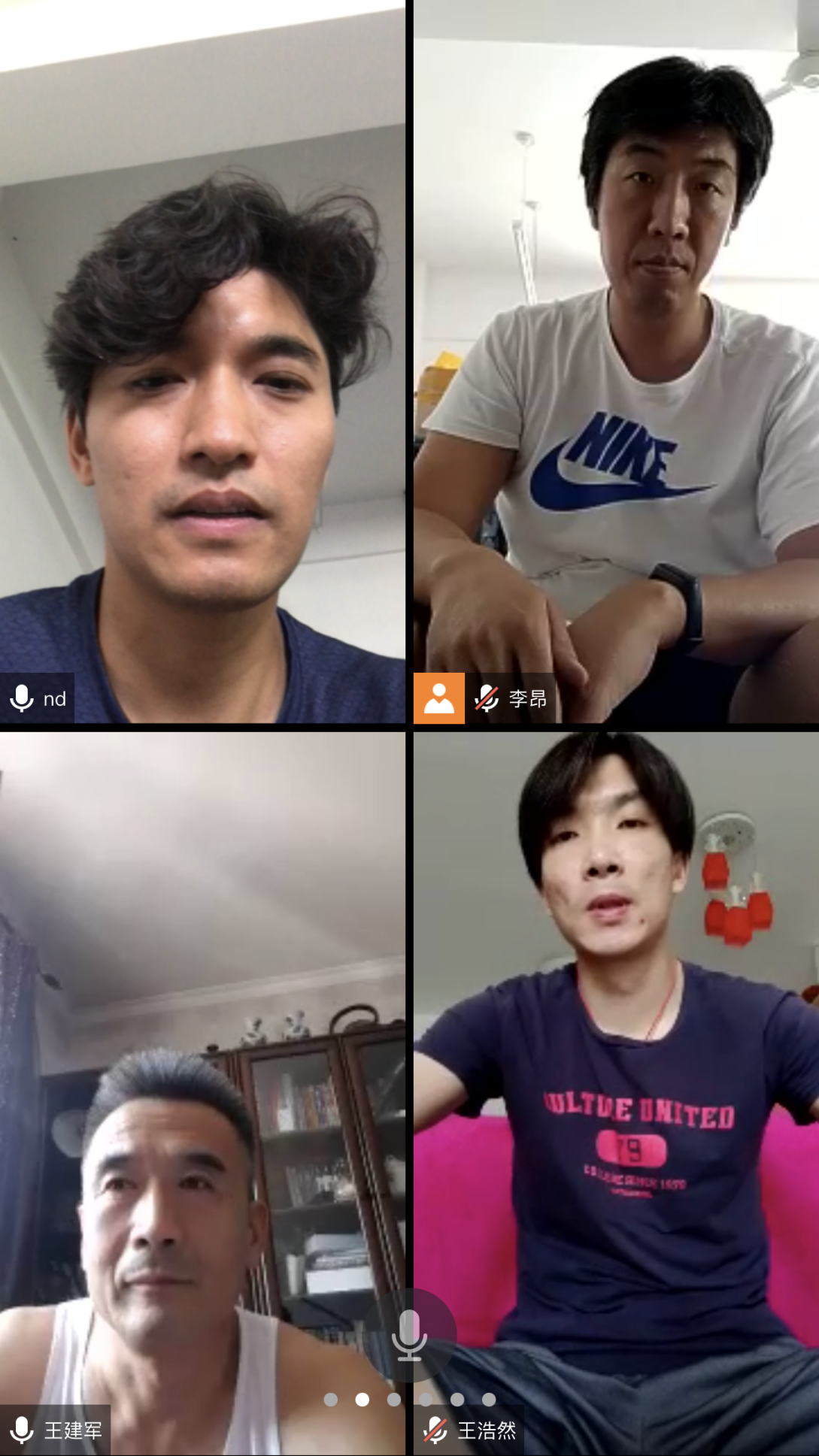This screenshot has height=1456, width=819.
Task: Select 李昂's video tile
Action: 615,361
